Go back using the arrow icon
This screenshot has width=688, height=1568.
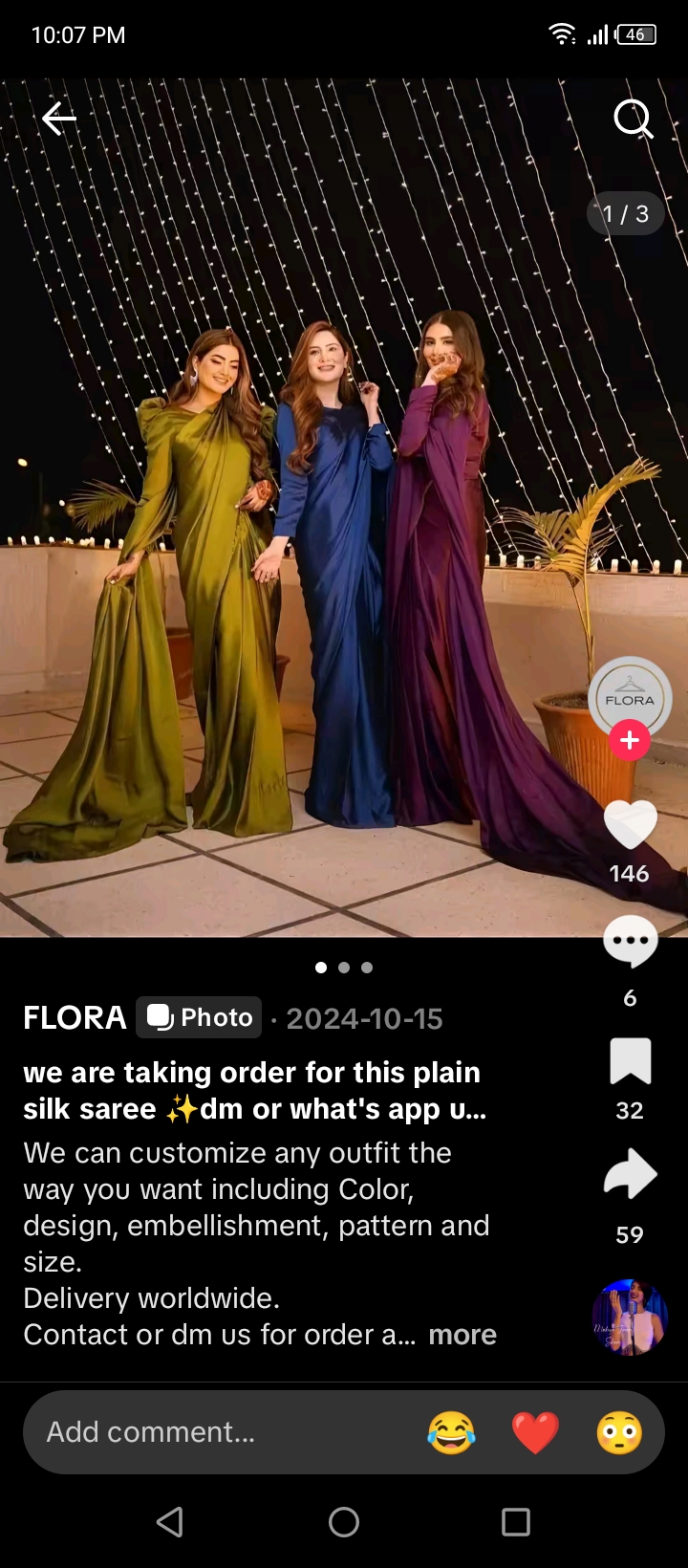pos(59,119)
